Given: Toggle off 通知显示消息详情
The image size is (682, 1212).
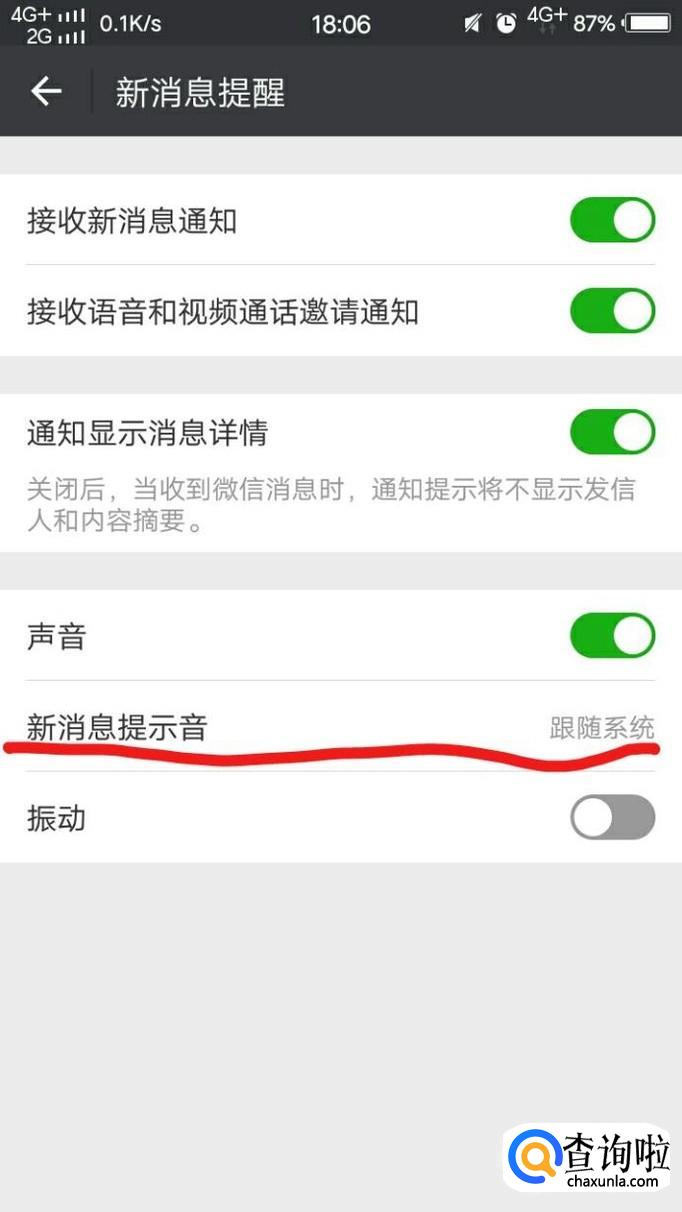Looking at the screenshot, I should [x=612, y=433].
